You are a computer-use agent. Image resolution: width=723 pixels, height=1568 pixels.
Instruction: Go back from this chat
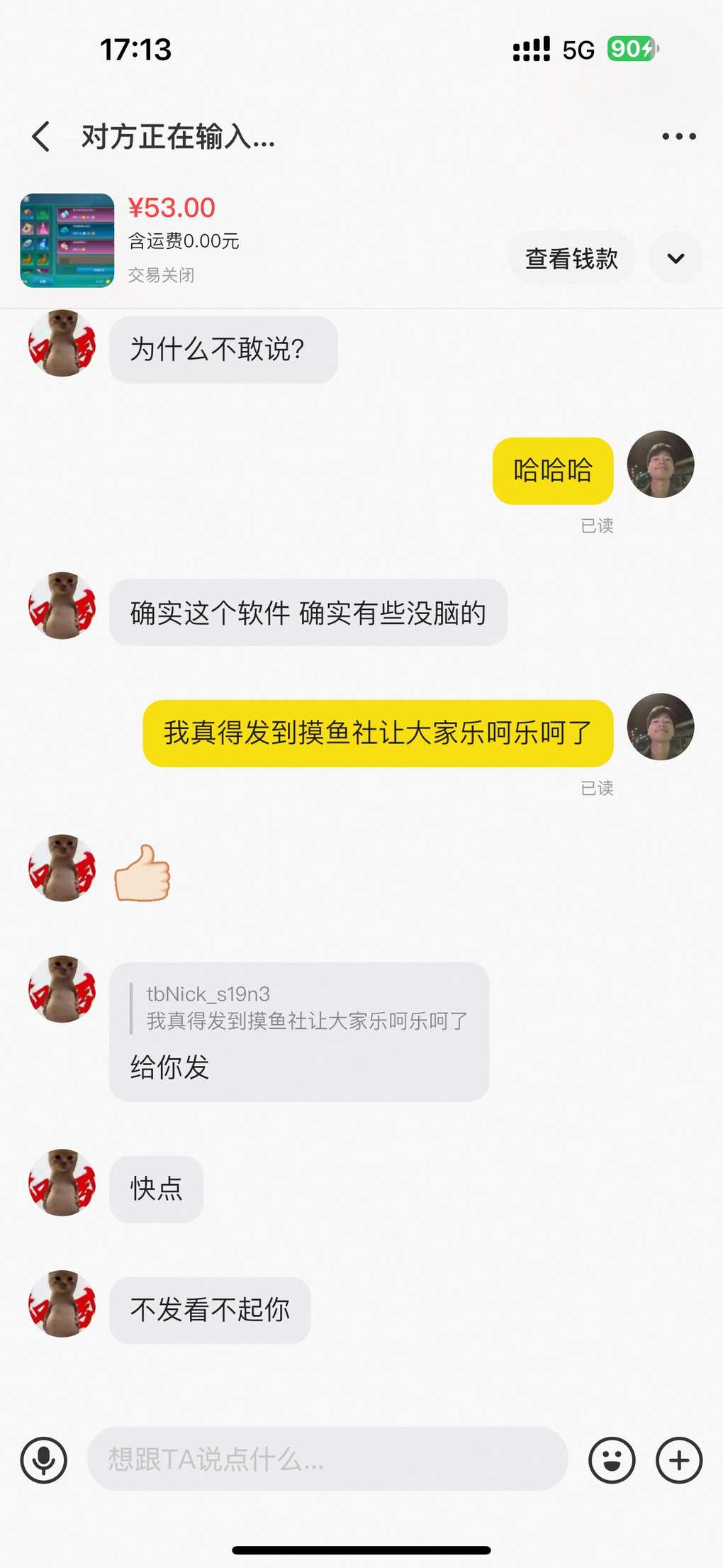tap(41, 136)
